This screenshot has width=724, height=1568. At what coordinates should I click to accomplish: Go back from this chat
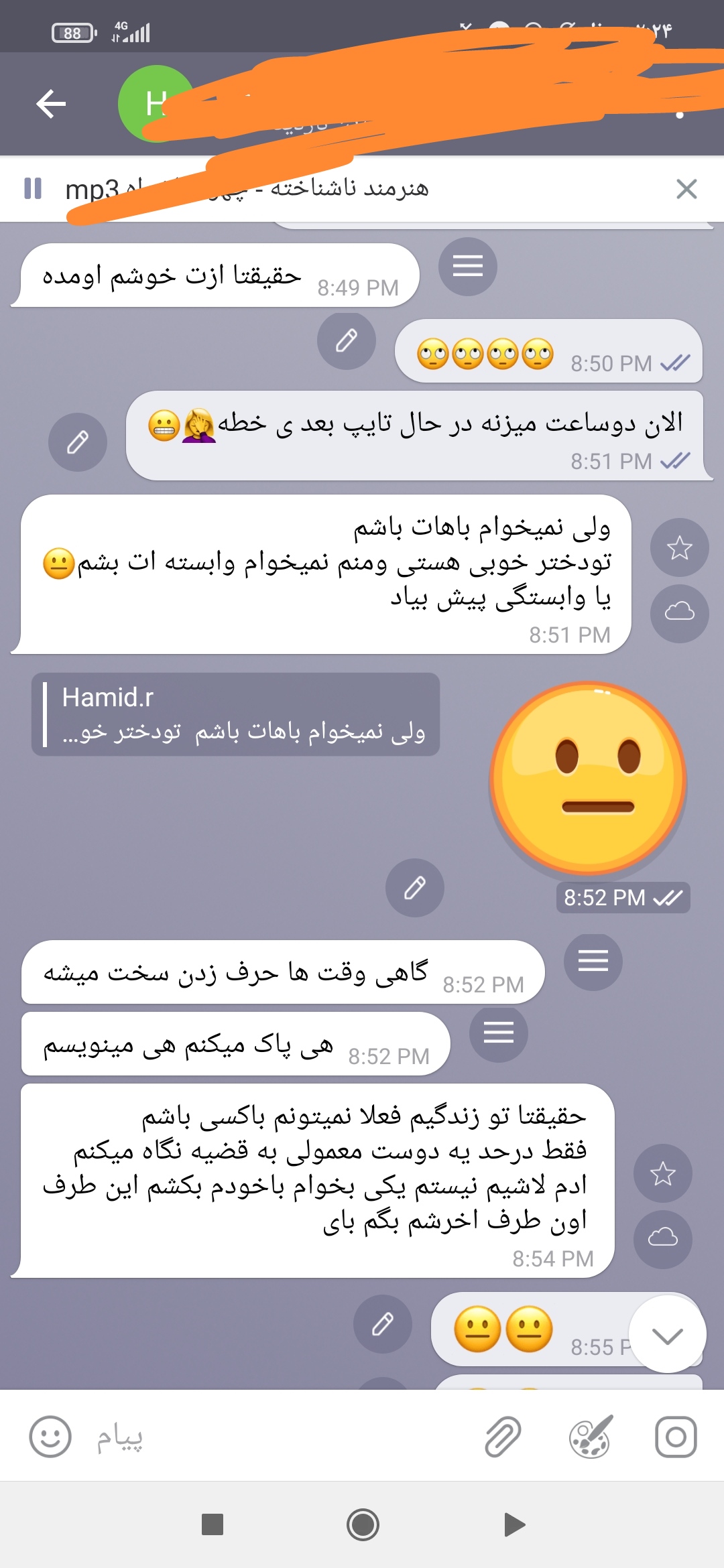(x=51, y=104)
